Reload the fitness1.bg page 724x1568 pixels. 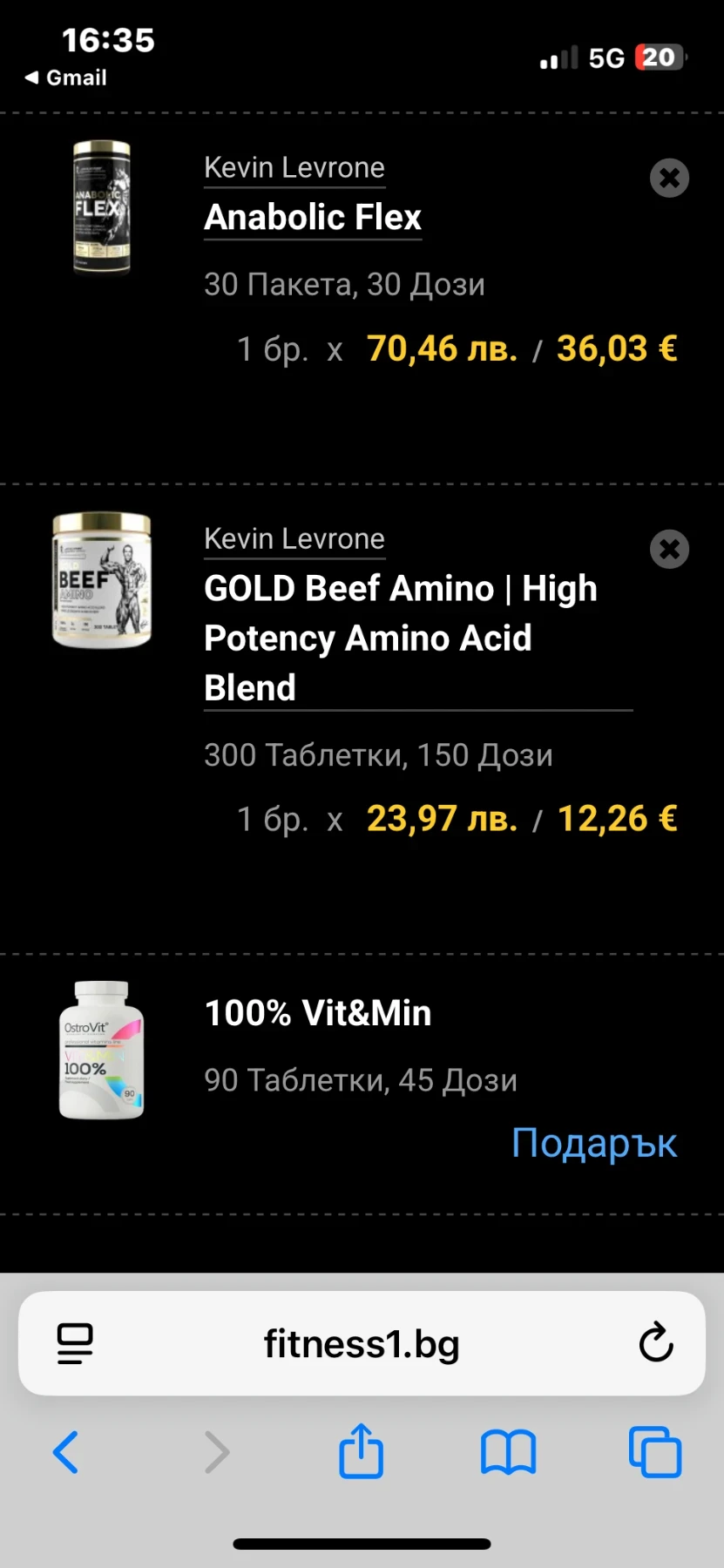(x=656, y=1342)
